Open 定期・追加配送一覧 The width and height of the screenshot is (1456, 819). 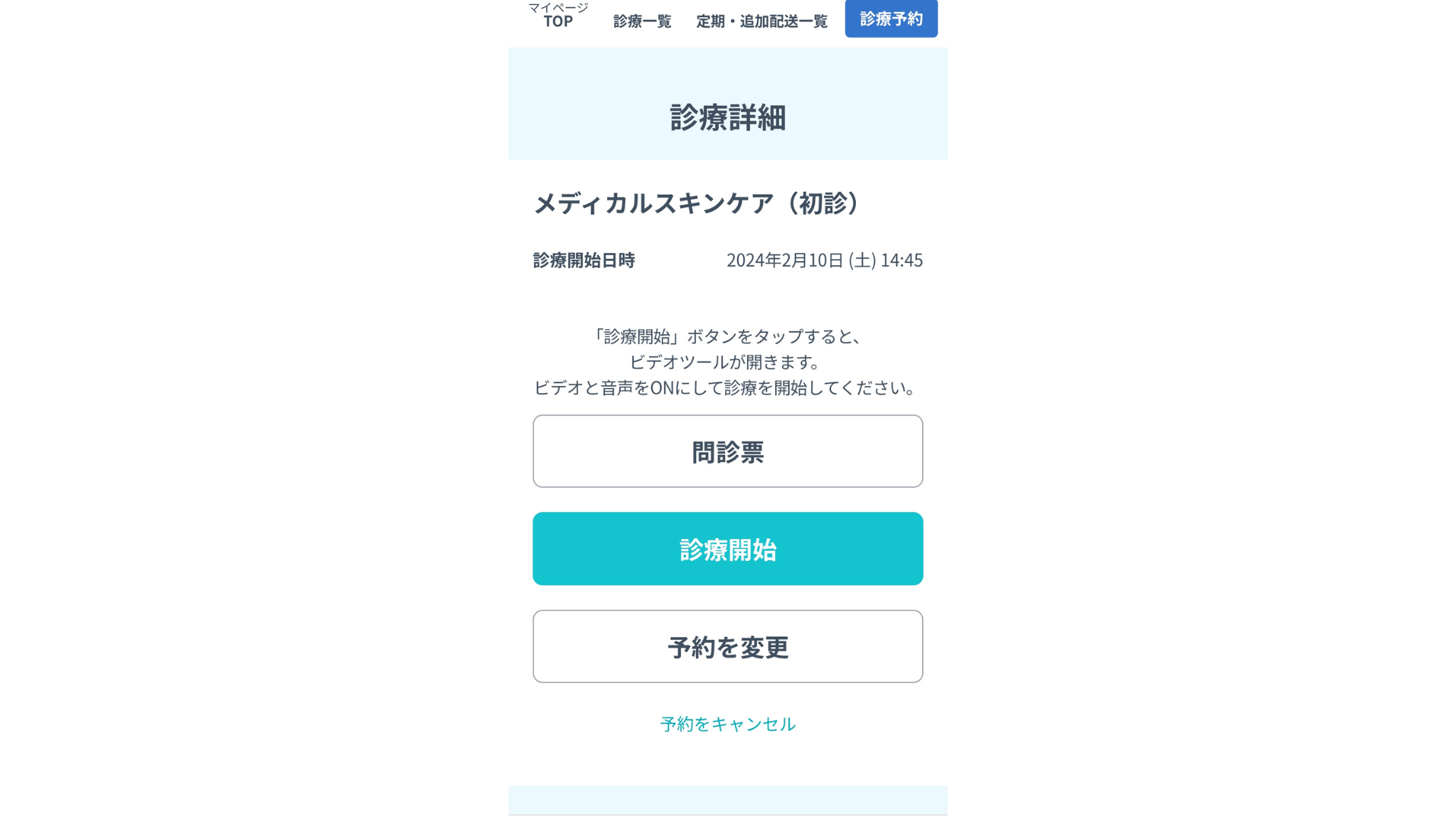click(761, 21)
